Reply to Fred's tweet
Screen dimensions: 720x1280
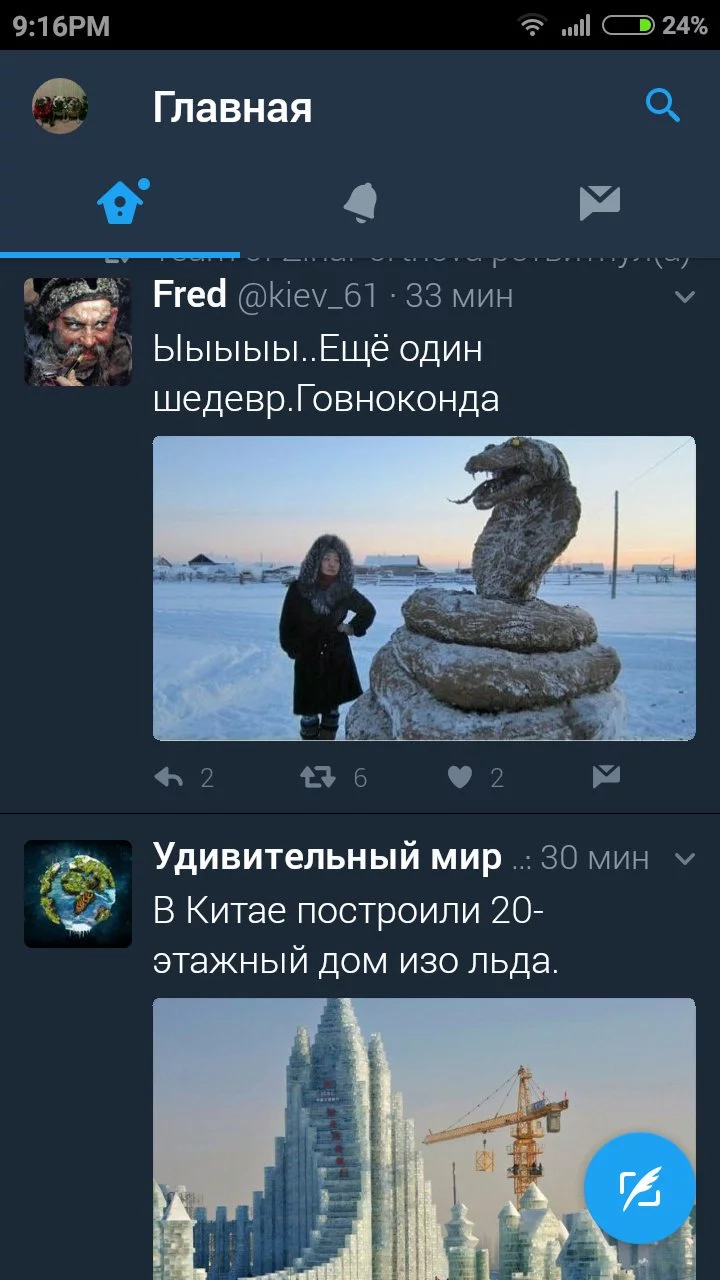click(170, 777)
